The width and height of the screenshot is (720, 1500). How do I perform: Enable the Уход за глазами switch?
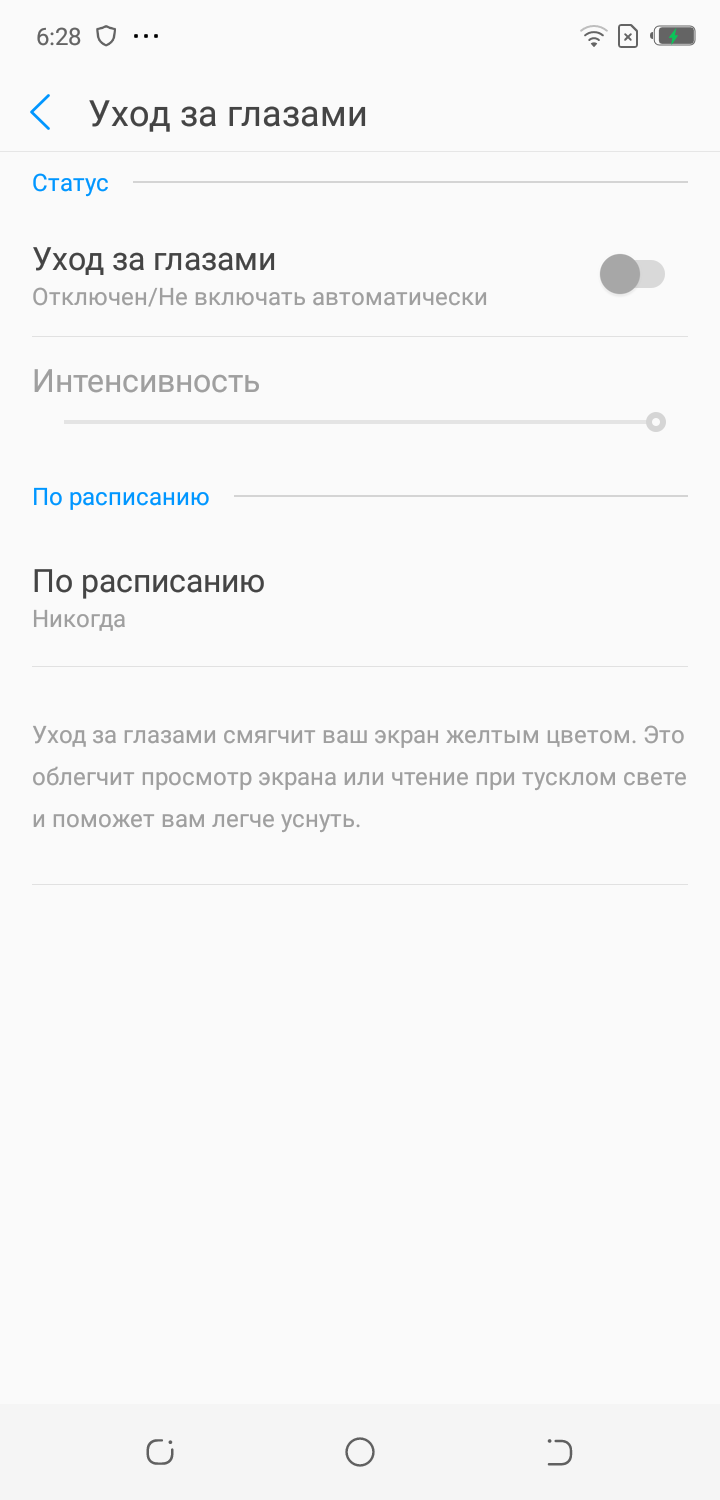pyautogui.click(x=632, y=274)
